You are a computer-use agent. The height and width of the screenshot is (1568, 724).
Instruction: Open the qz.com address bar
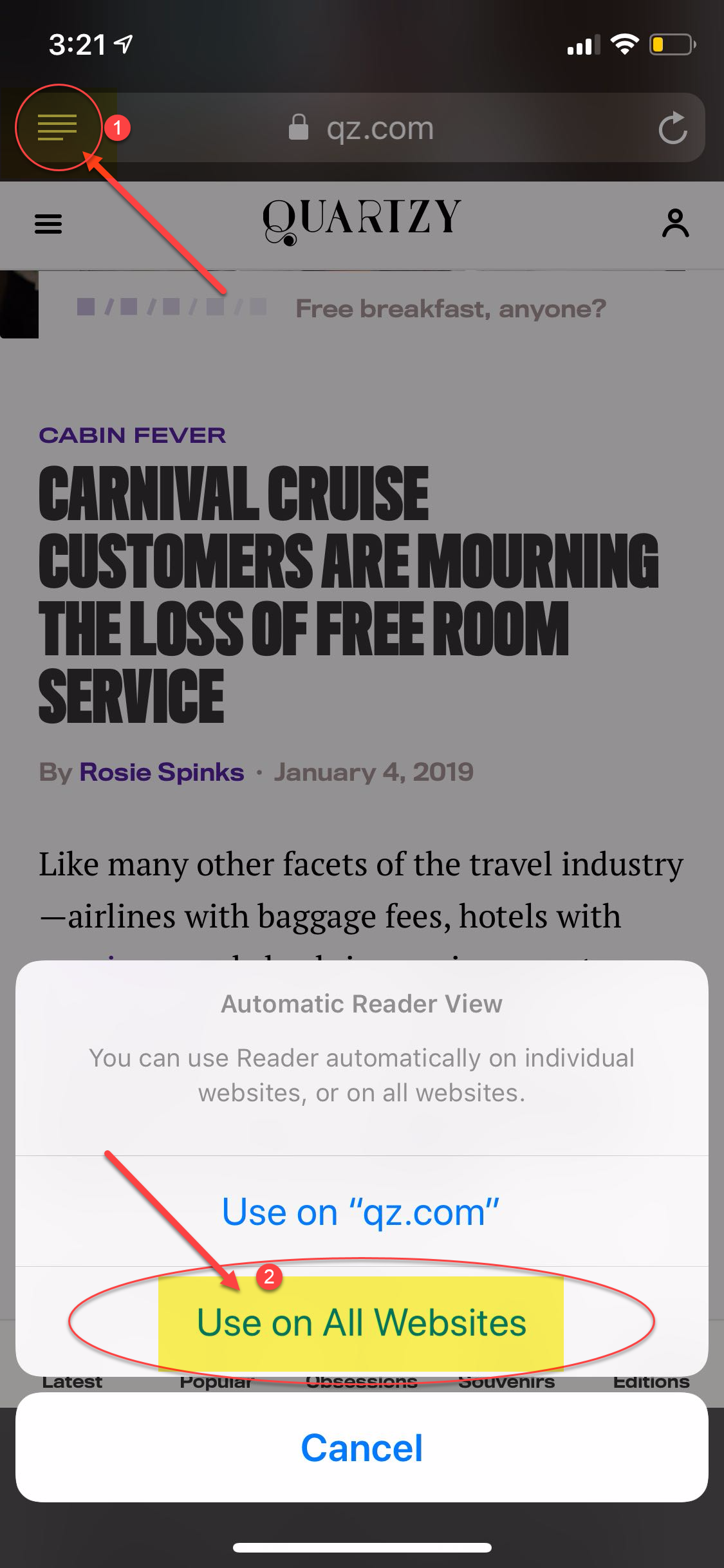tap(380, 128)
